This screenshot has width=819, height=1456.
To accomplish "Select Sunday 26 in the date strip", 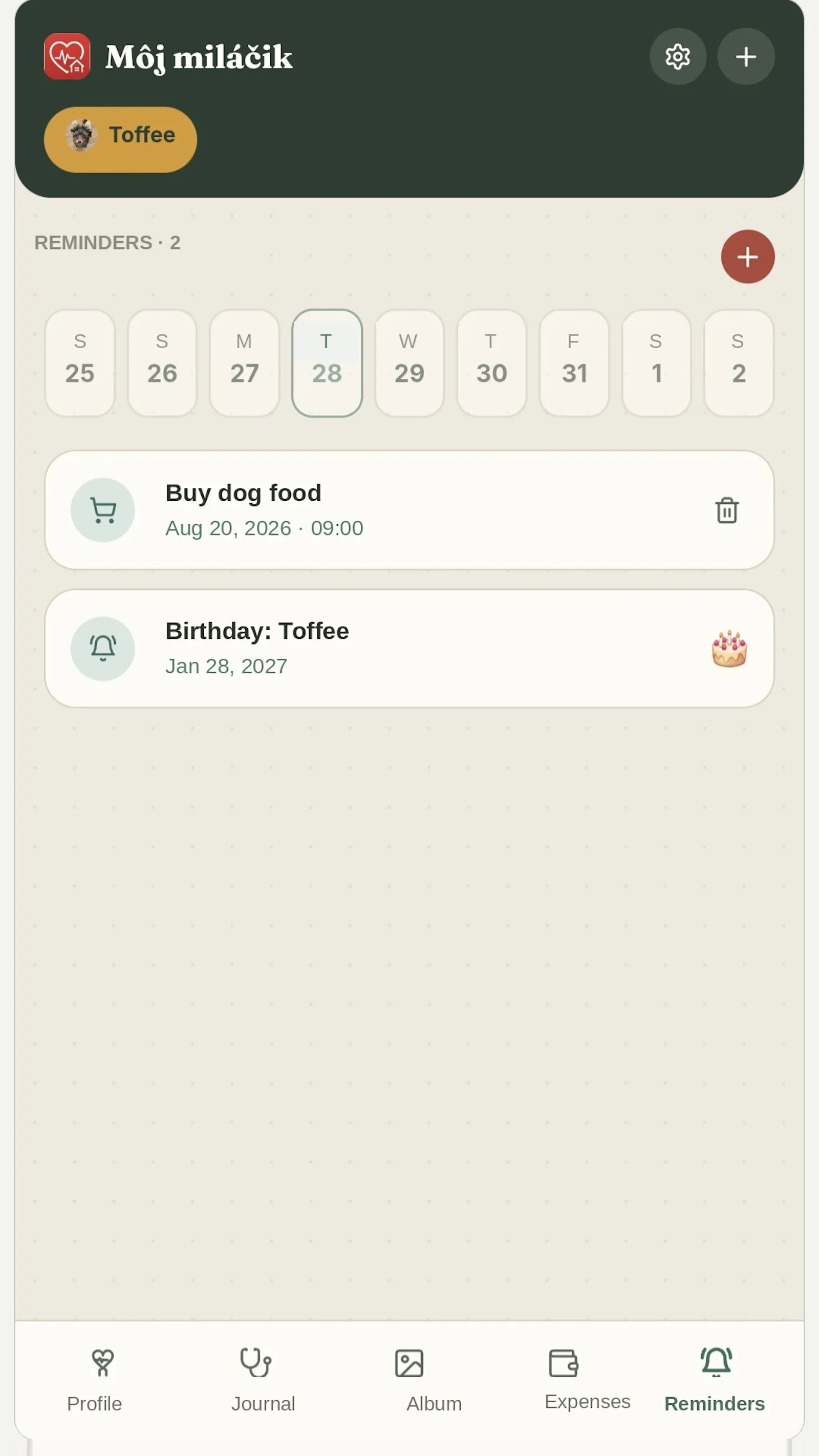I will point(162,363).
